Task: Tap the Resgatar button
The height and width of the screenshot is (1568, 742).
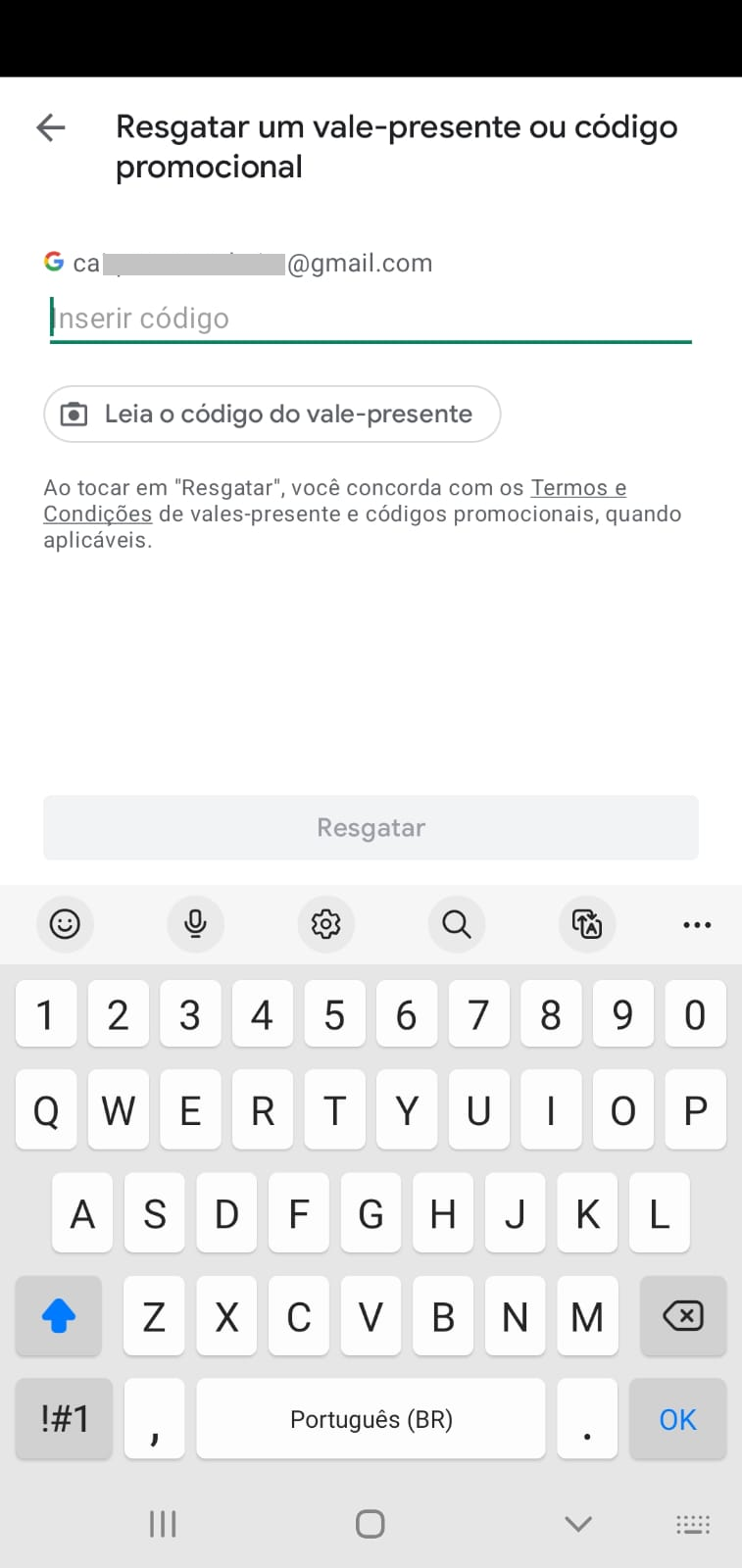Action: tap(371, 828)
